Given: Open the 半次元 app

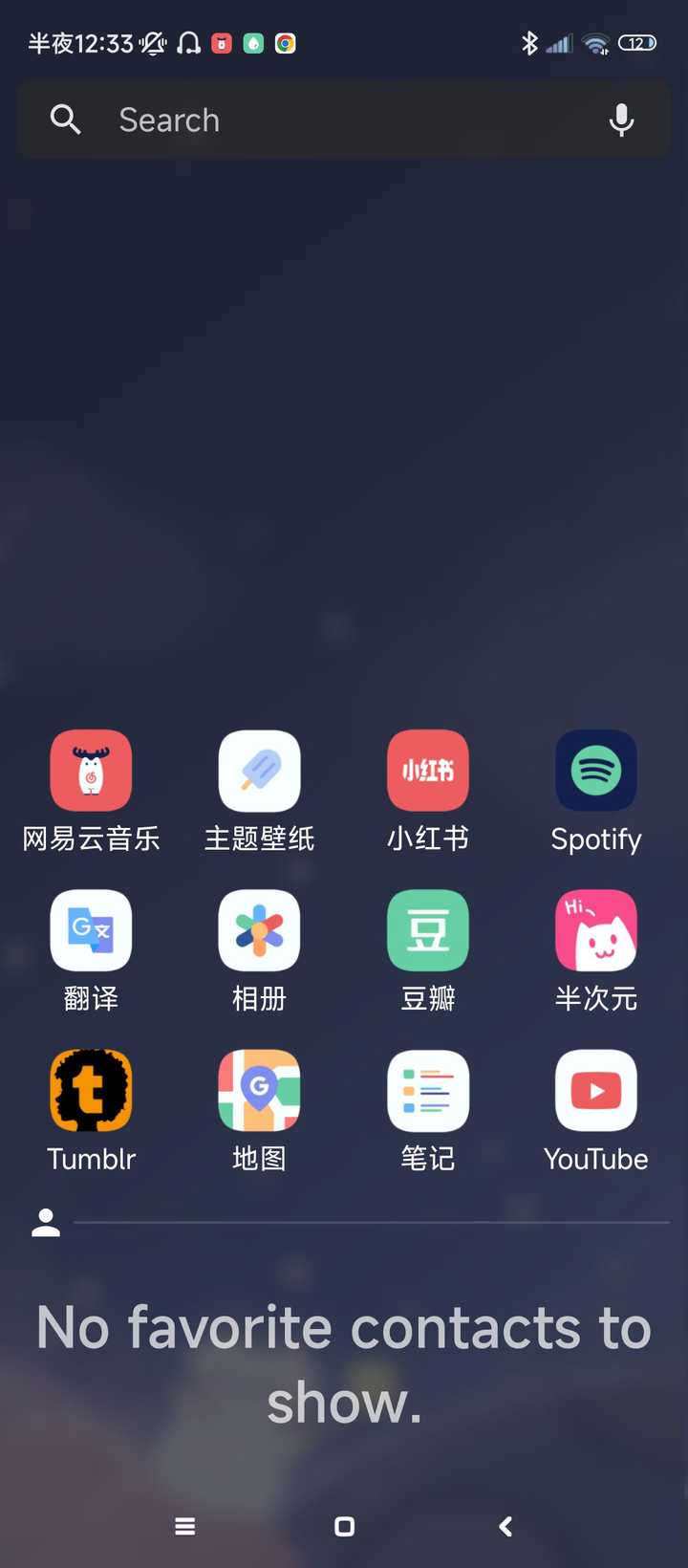Looking at the screenshot, I should (595, 930).
